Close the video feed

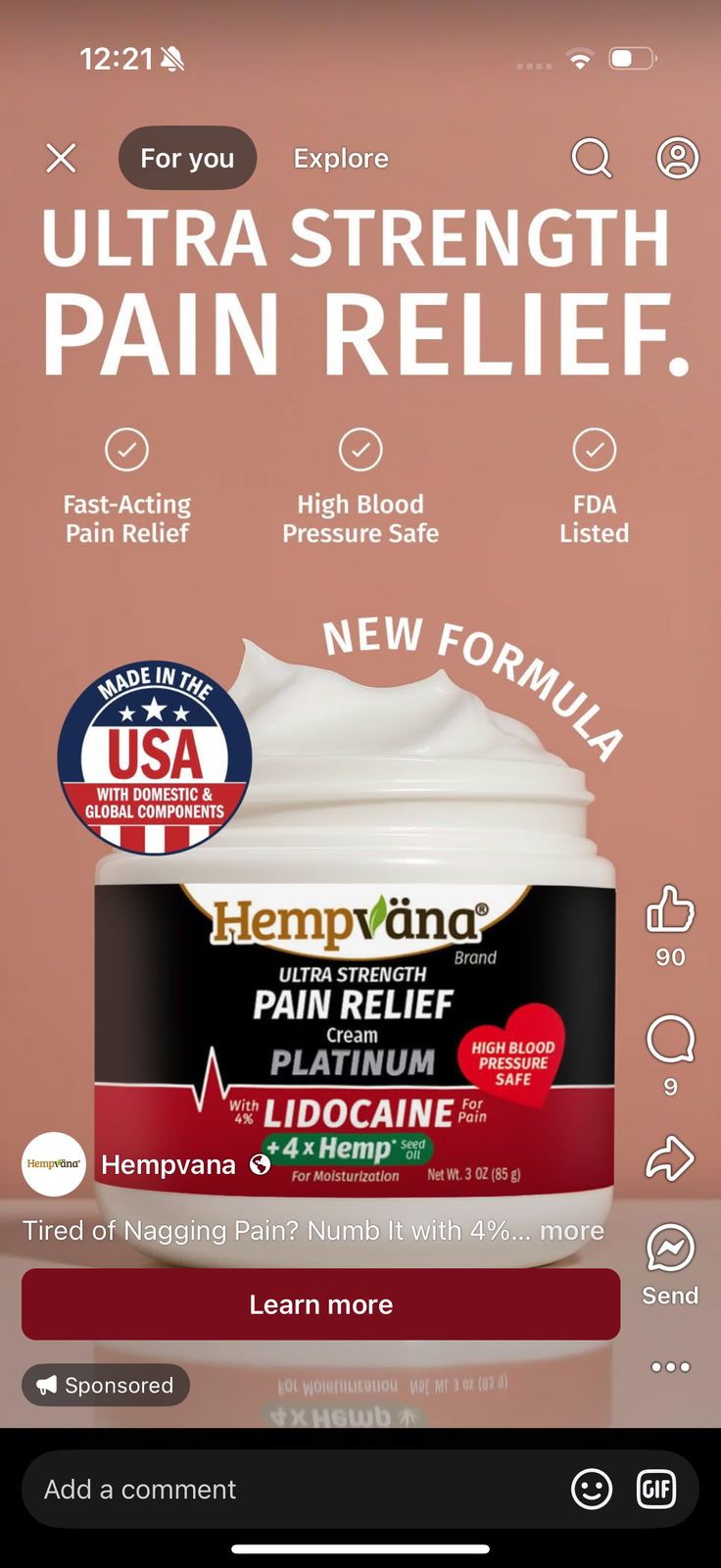coord(61,158)
